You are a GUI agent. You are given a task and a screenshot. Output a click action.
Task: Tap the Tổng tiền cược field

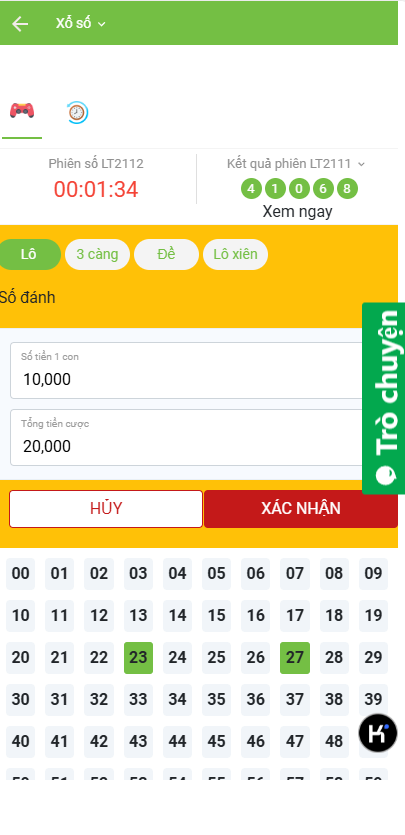(188, 438)
